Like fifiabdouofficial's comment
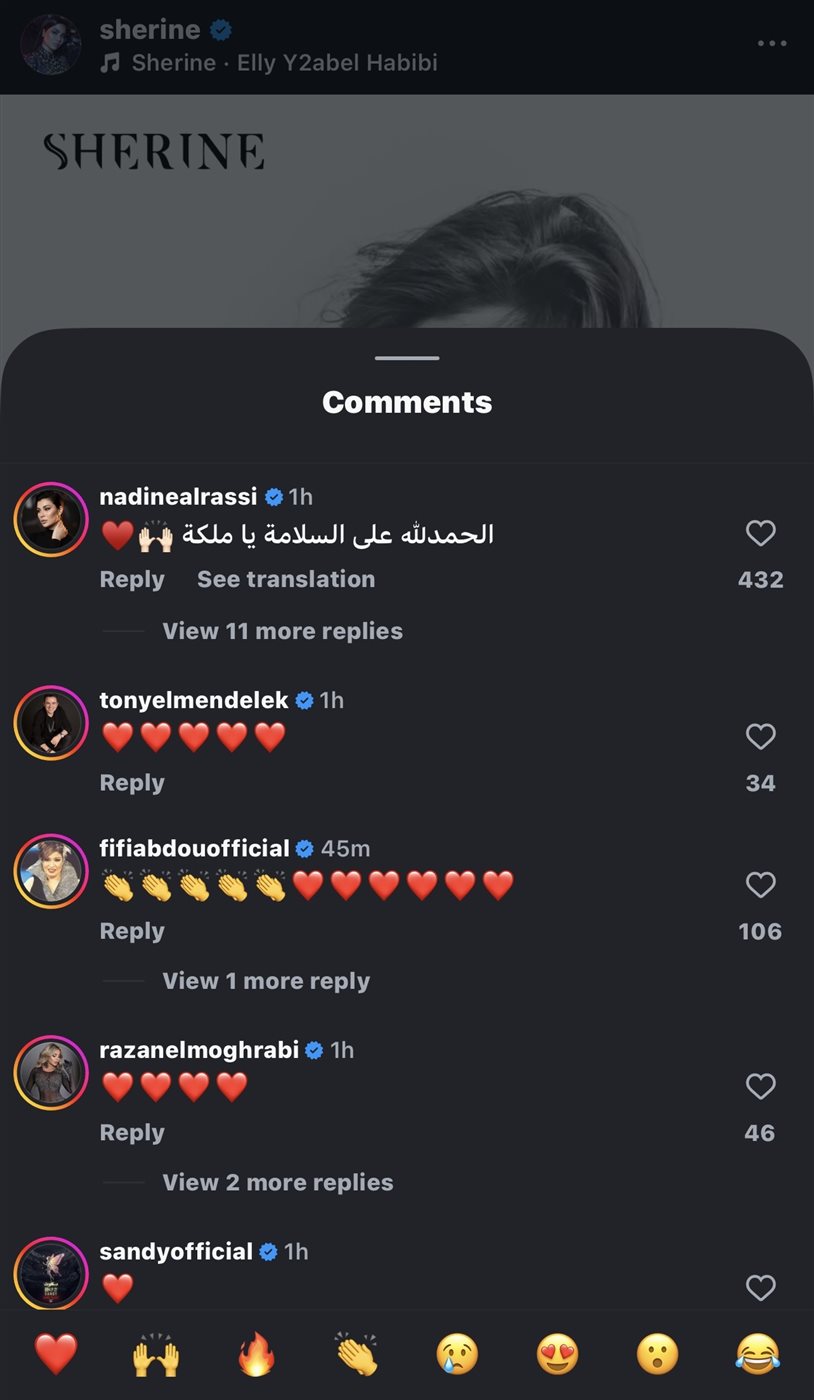Viewport: 814px width, 1400px height. pyautogui.click(x=760, y=885)
